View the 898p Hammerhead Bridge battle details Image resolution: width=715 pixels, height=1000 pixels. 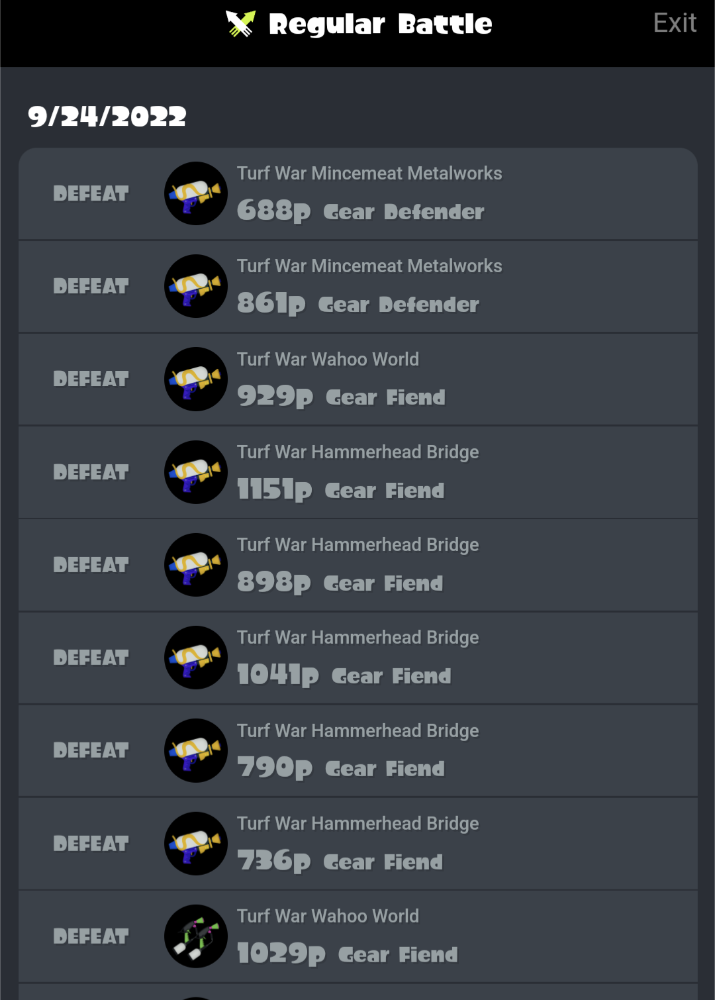(x=357, y=566)
